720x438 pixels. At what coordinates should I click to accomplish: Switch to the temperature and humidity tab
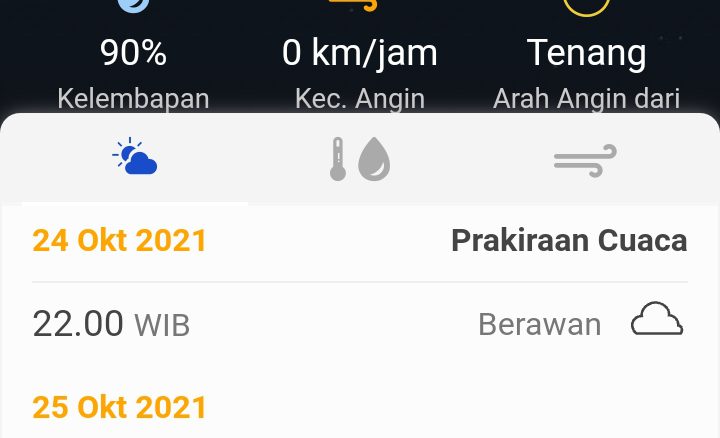[x=360, y=159]
